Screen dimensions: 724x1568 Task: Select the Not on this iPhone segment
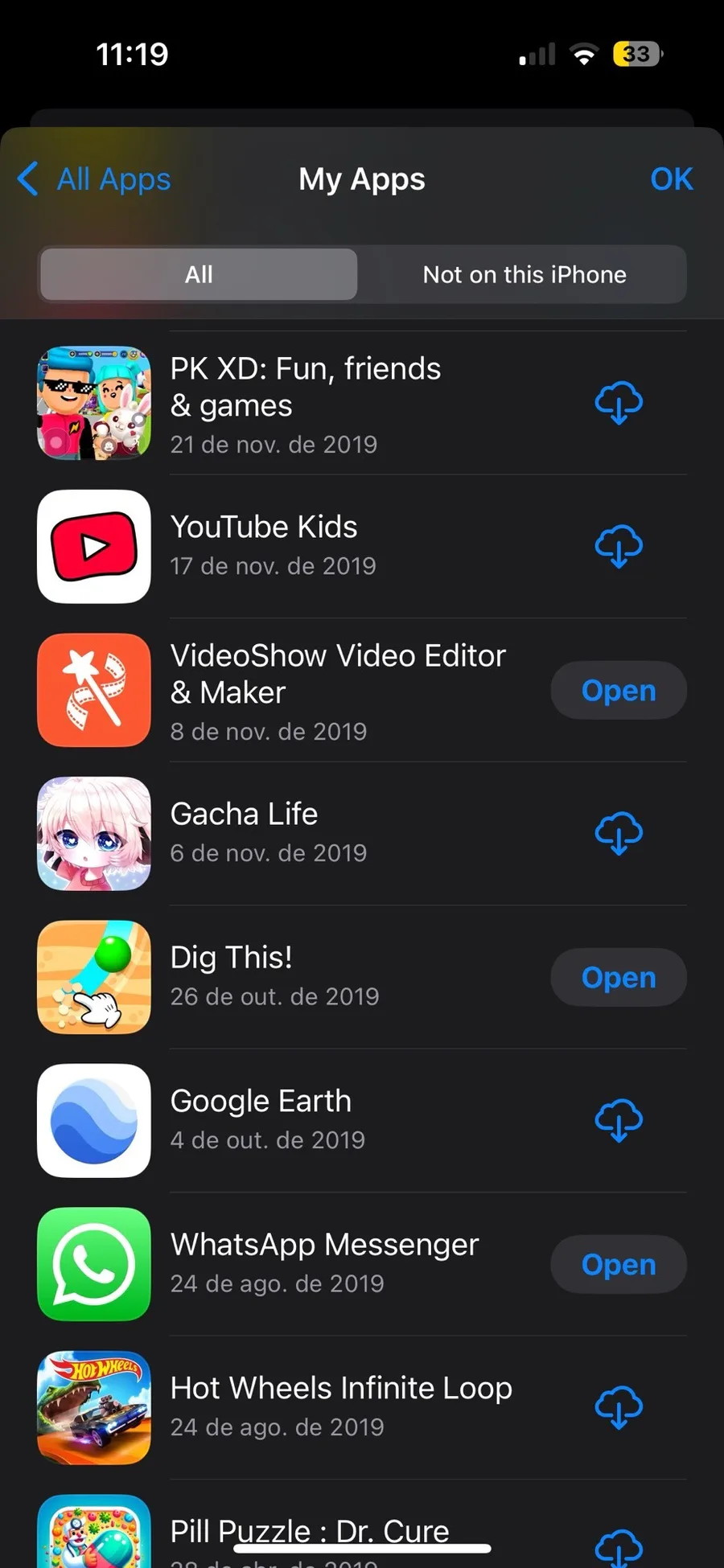[524, 274]
